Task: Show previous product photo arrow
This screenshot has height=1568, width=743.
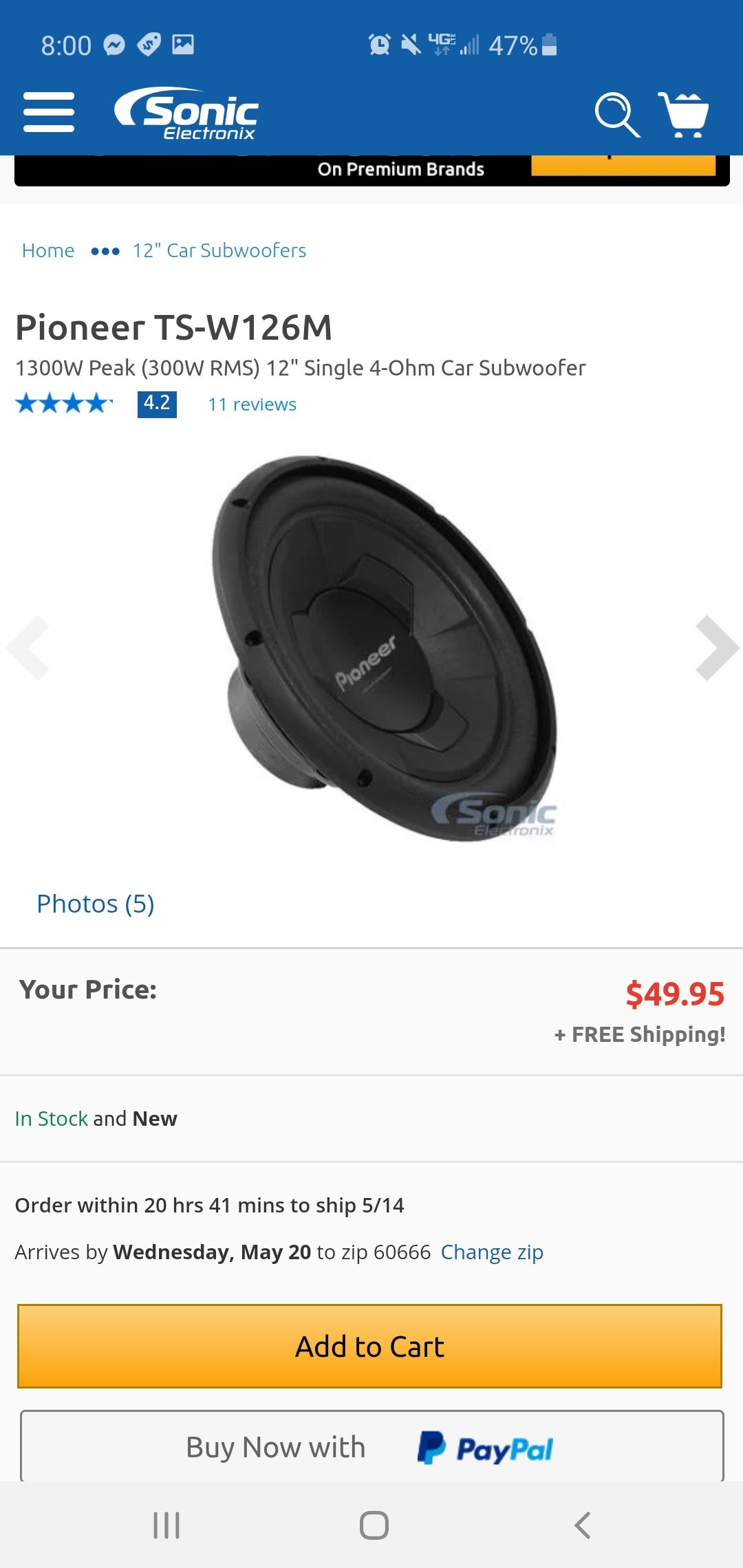Action: [x=28, y=648]
